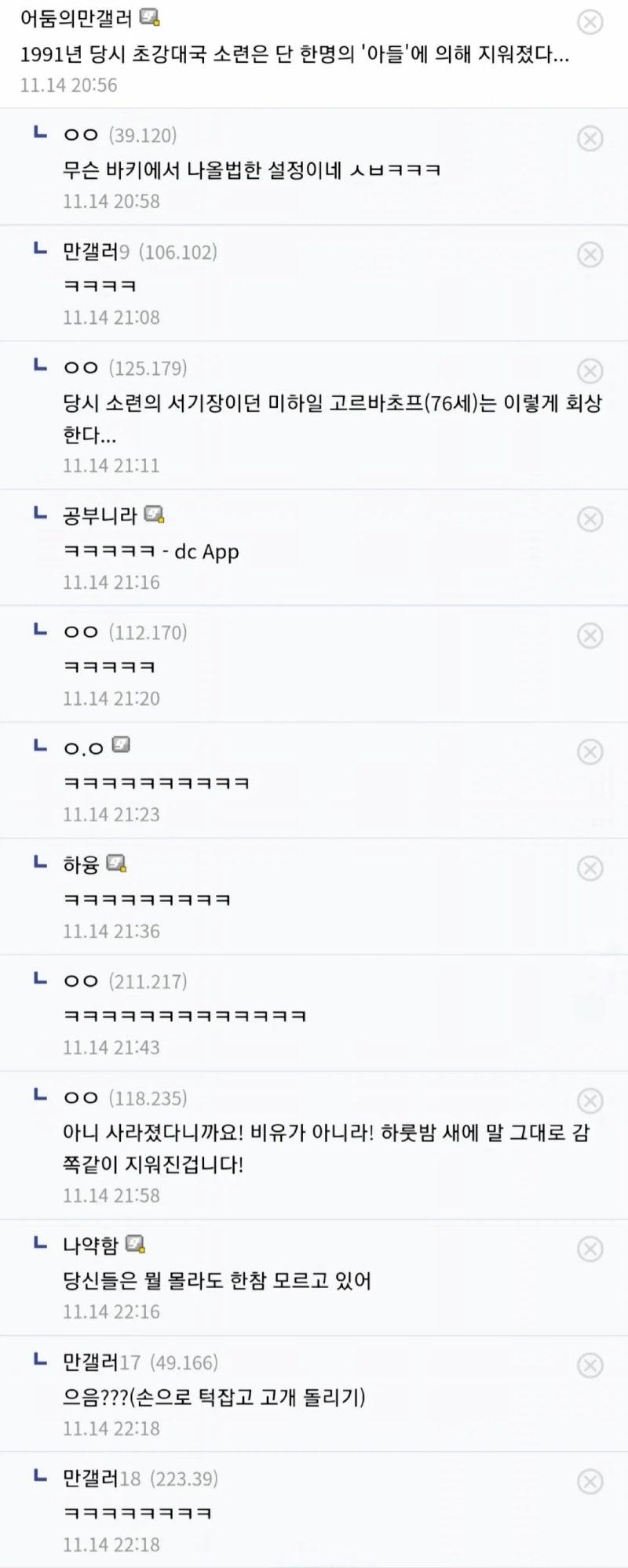
Task: Remove the reply from ㅇㅇ (211.217)
Action: click(x=590, y=984)
